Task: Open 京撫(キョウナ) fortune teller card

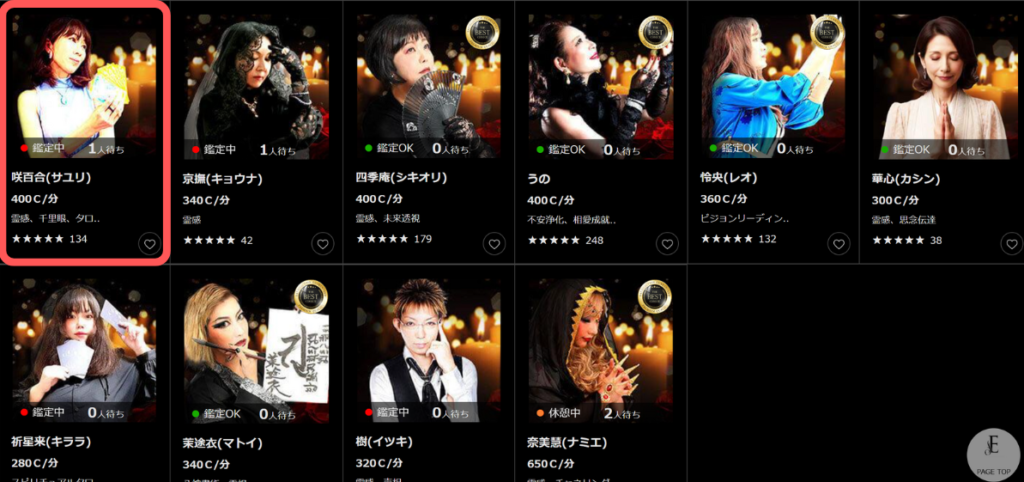Action: [256, 90]
